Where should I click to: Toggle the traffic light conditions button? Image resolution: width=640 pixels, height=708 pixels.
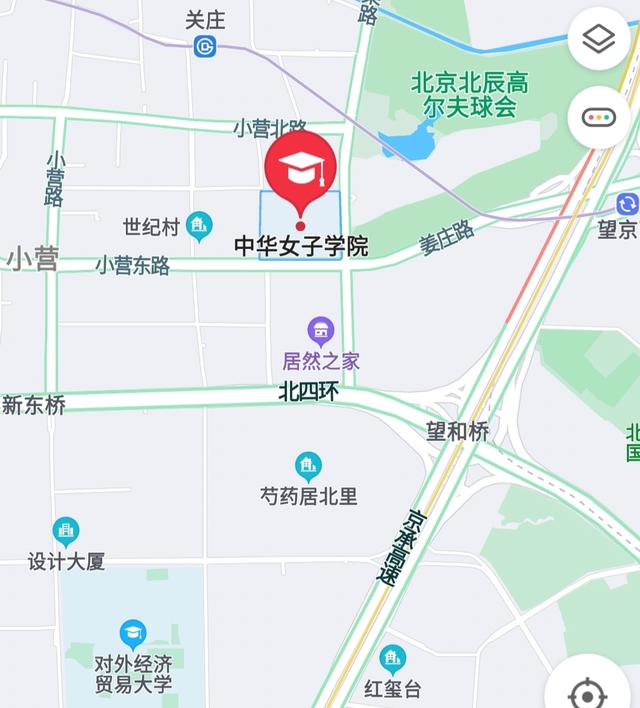click(x=598, y=117)
